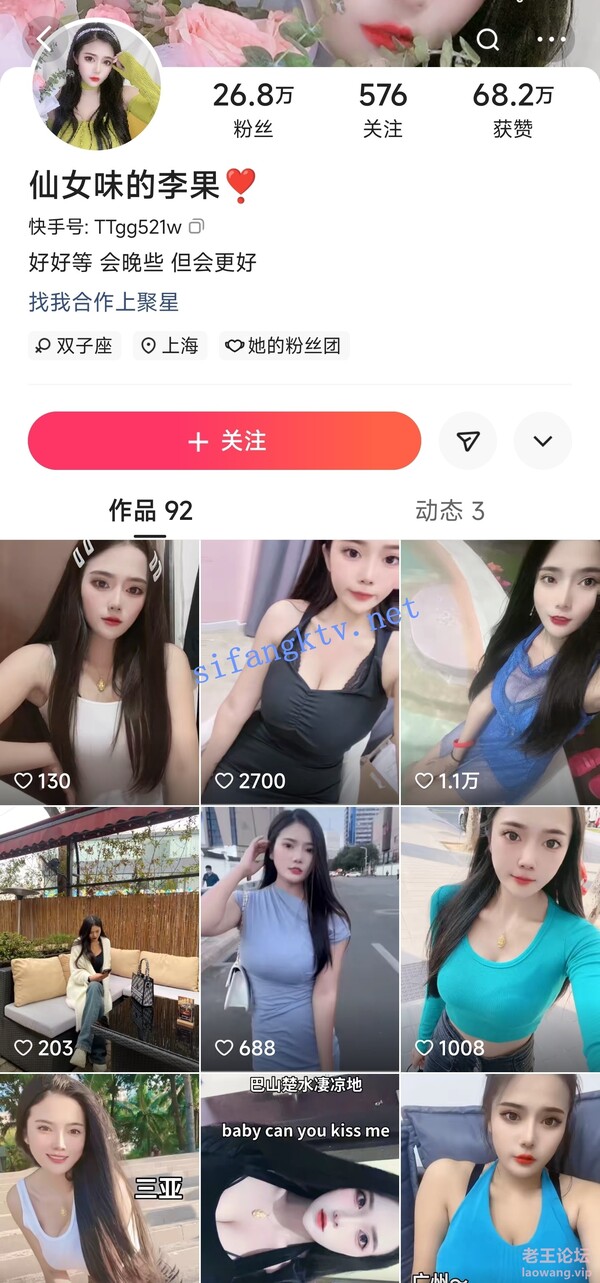This screenshot has width=600, height=1283.
Task: View the 粉丝 26.8万 followers list
Action: 254,109
